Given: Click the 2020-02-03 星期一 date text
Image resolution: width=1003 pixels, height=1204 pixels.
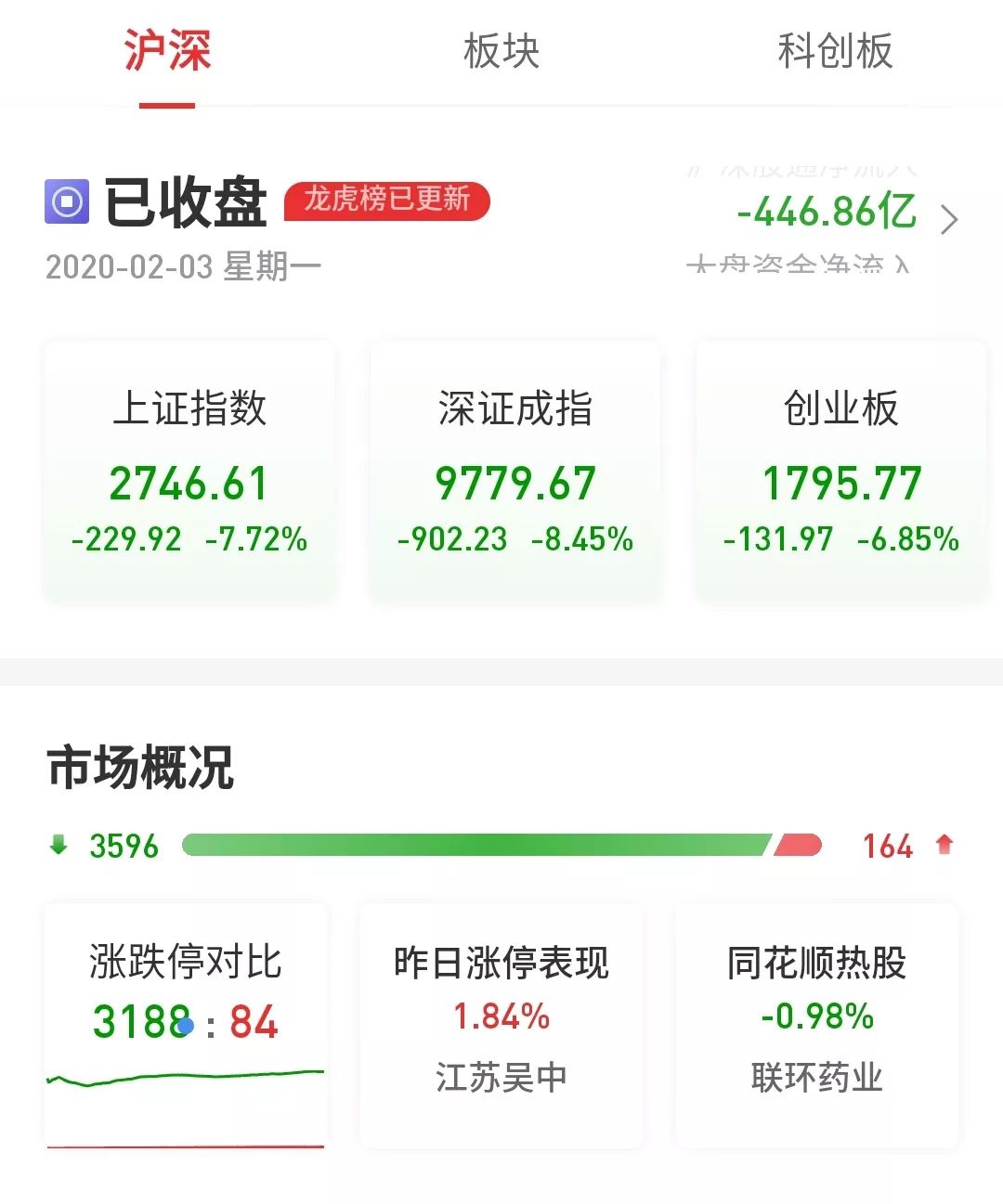Looking at the screenshot, I should 182,265.
